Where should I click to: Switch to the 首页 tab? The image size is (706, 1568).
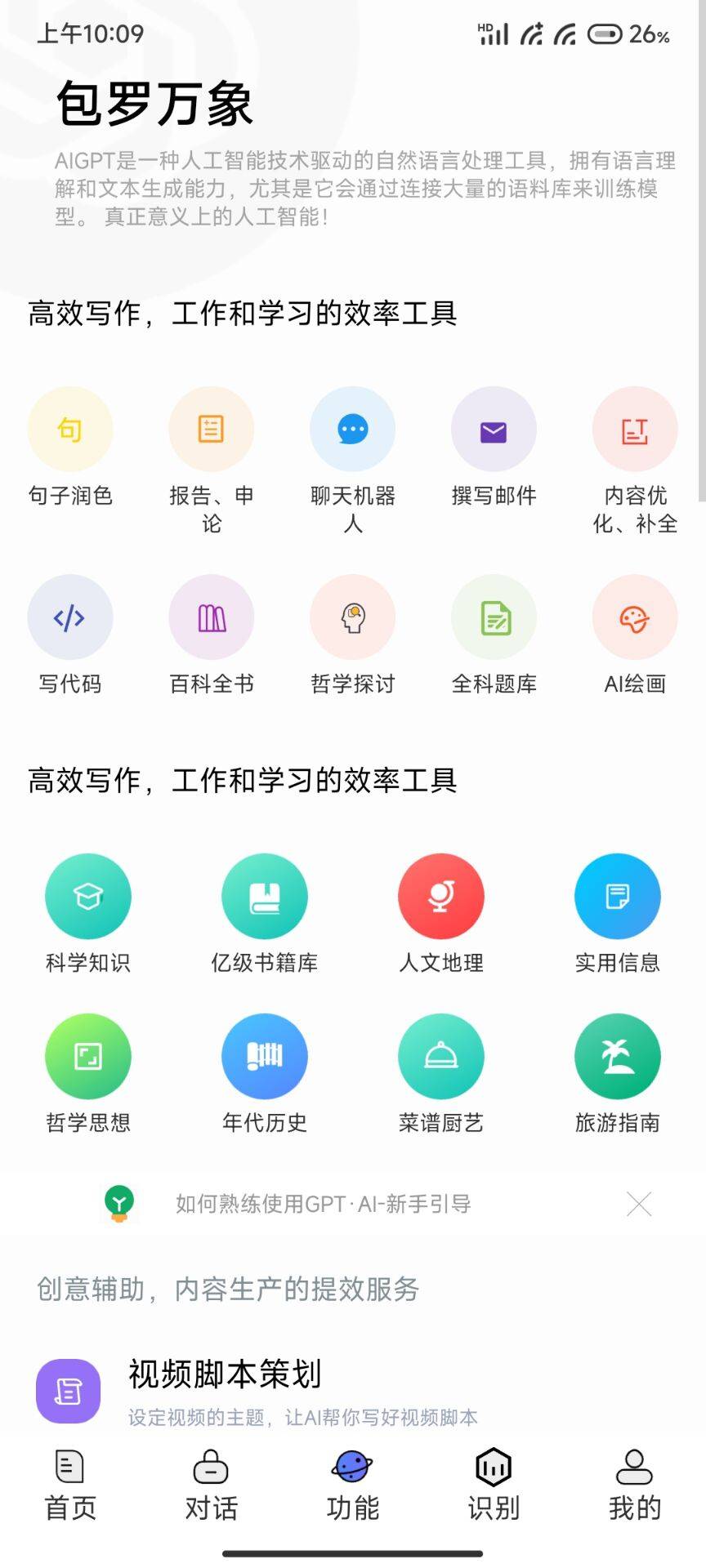coord(70,1486)
